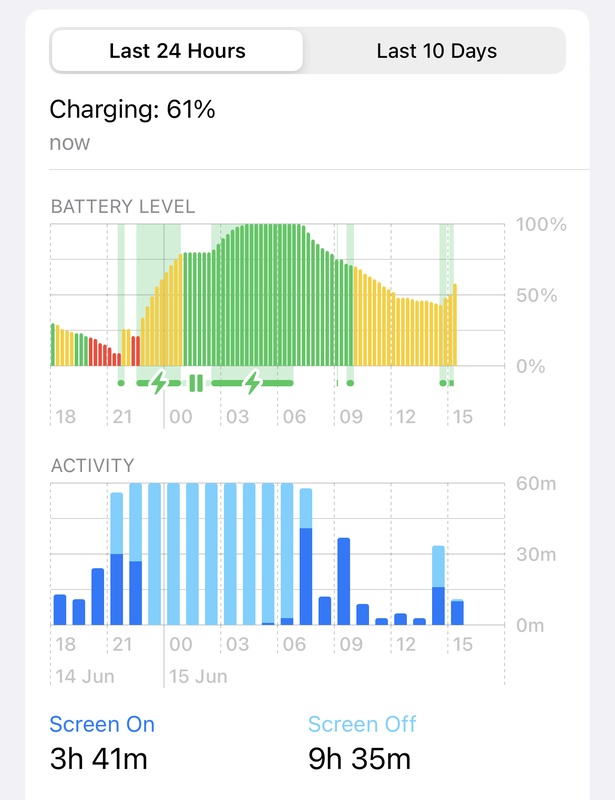Switch to the Last 10 Days view
Screen dimensions: 615x800
[x=436, y=51]
